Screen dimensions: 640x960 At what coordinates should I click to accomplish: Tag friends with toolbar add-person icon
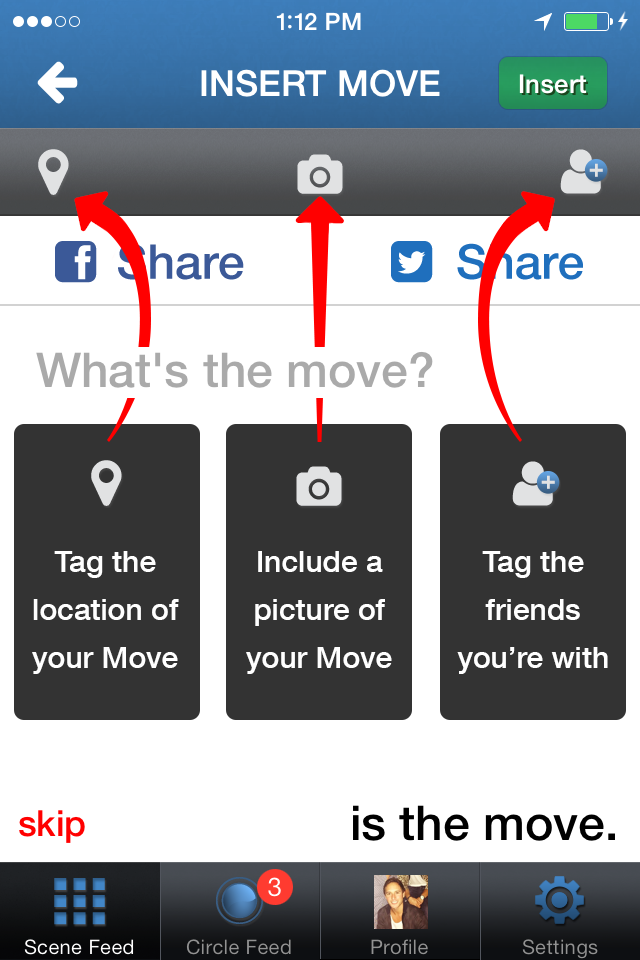tap(583, 172)
